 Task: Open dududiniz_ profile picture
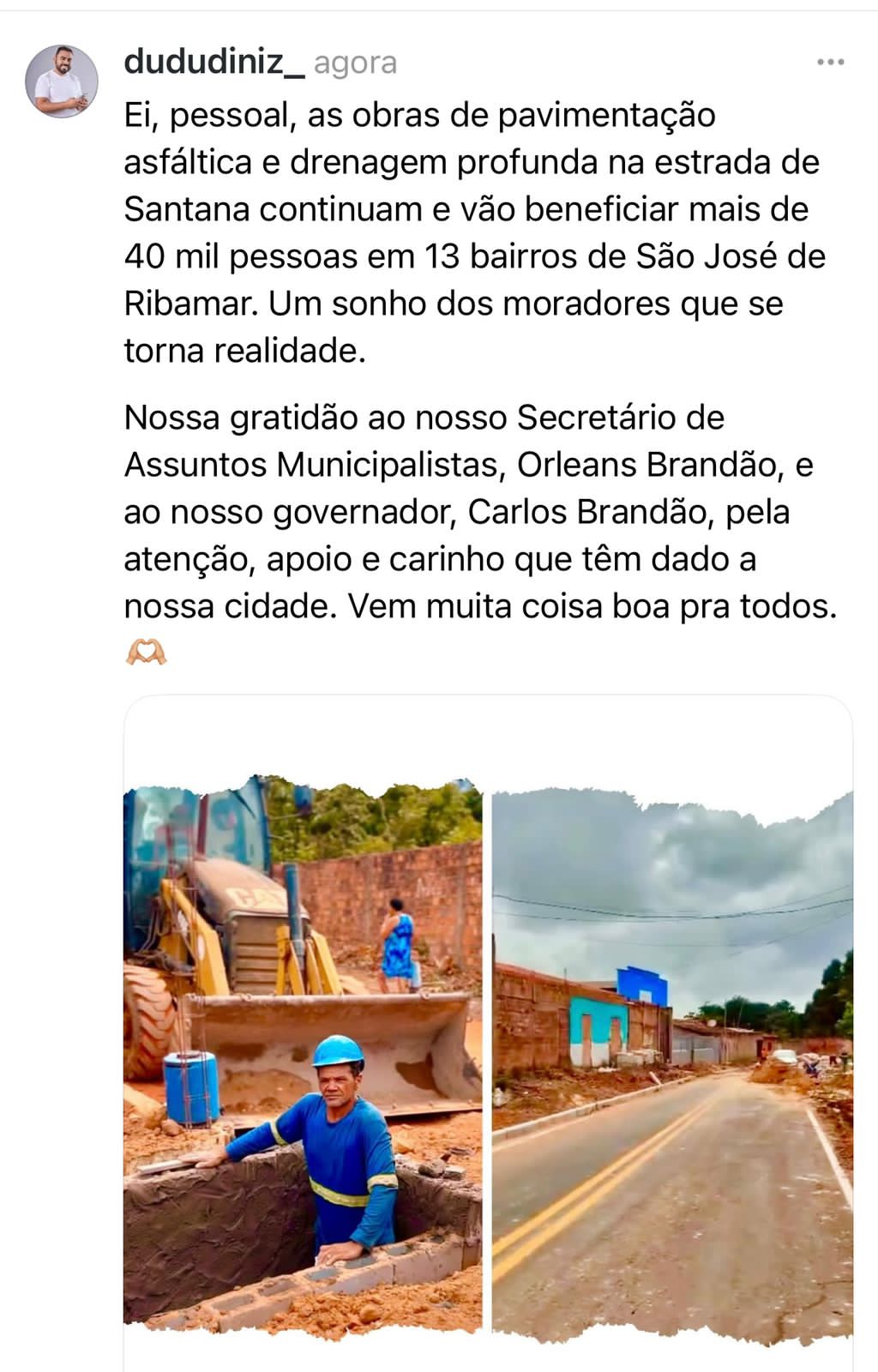tap(61, 81)
